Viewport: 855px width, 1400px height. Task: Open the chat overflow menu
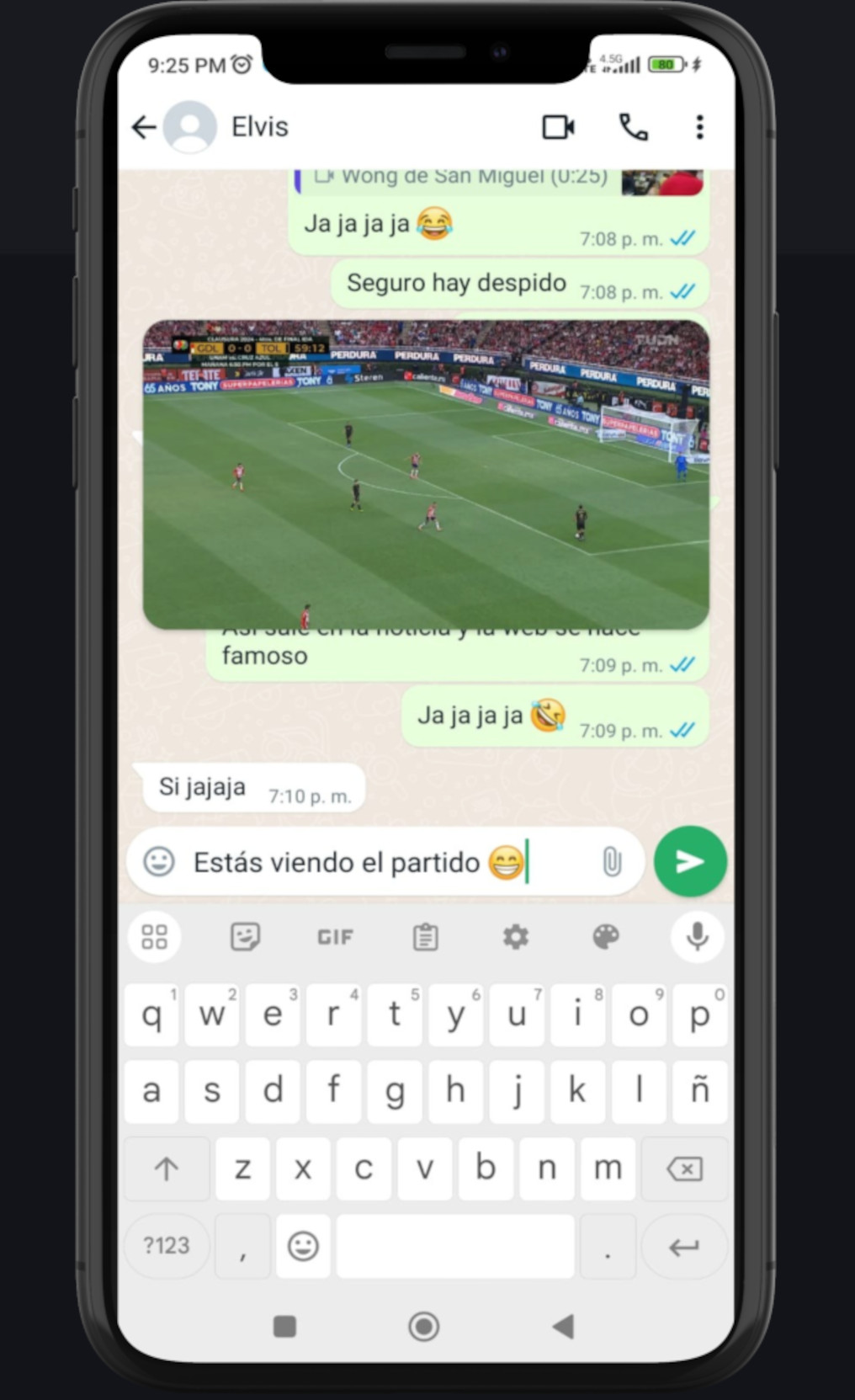click(x=699, y=127)
